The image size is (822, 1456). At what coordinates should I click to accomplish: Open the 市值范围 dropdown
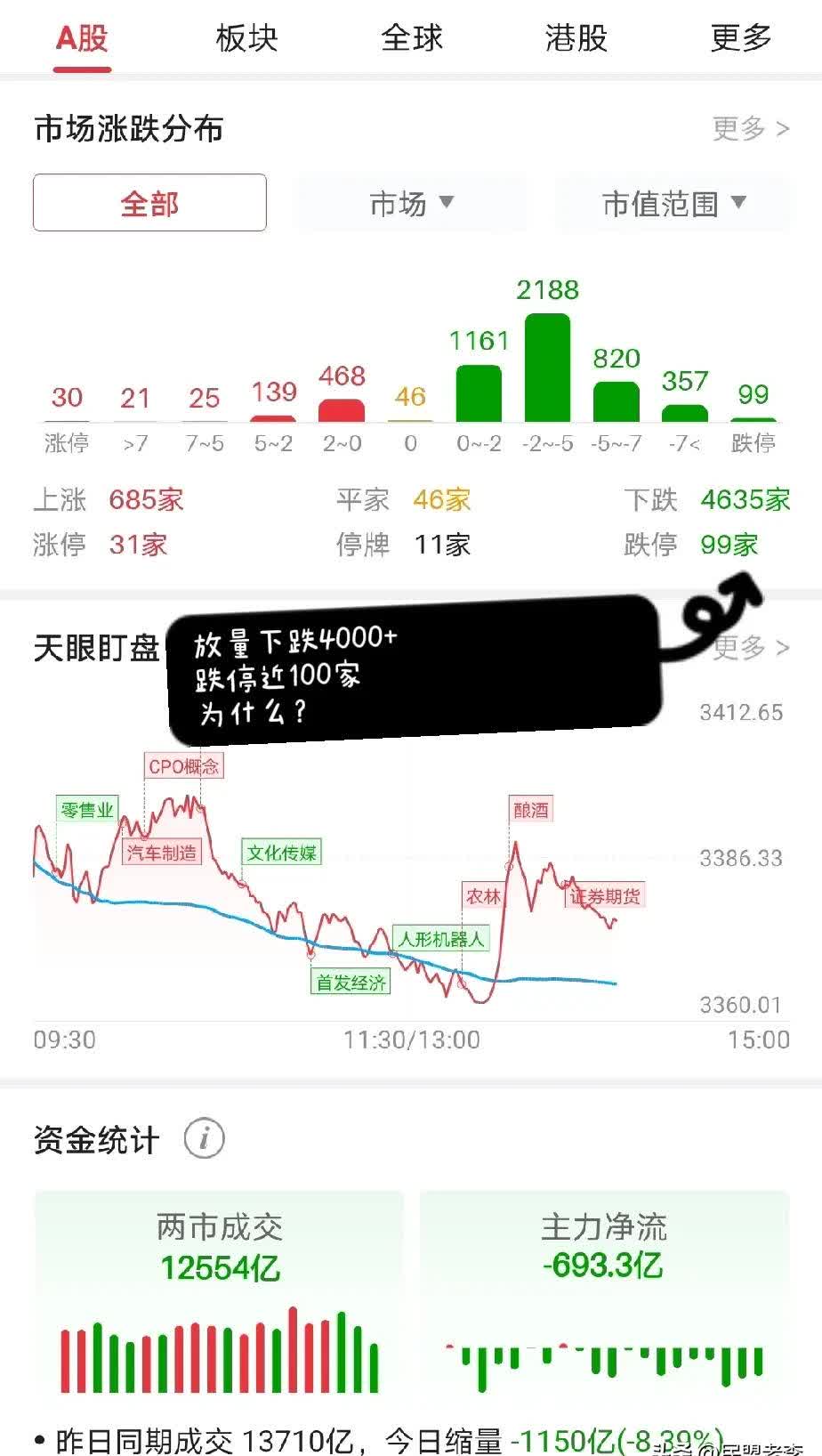673,203
